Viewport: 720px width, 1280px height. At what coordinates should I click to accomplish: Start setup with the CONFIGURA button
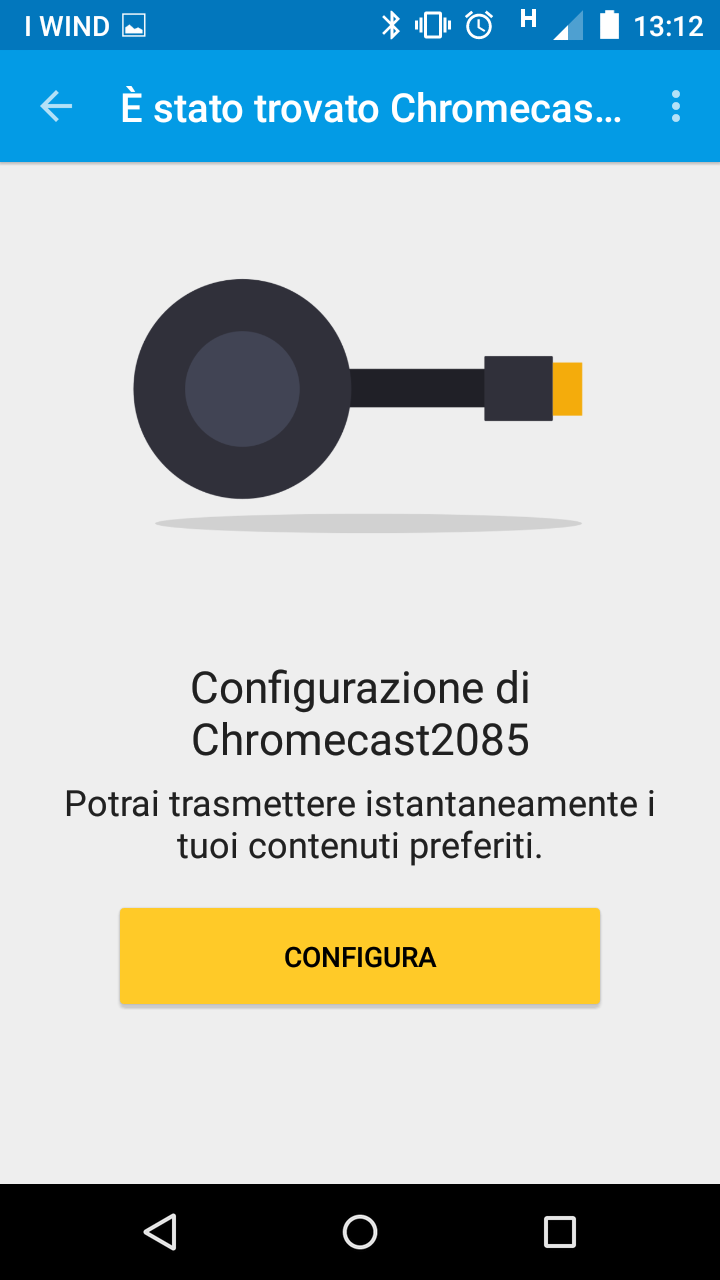[360, 956]
